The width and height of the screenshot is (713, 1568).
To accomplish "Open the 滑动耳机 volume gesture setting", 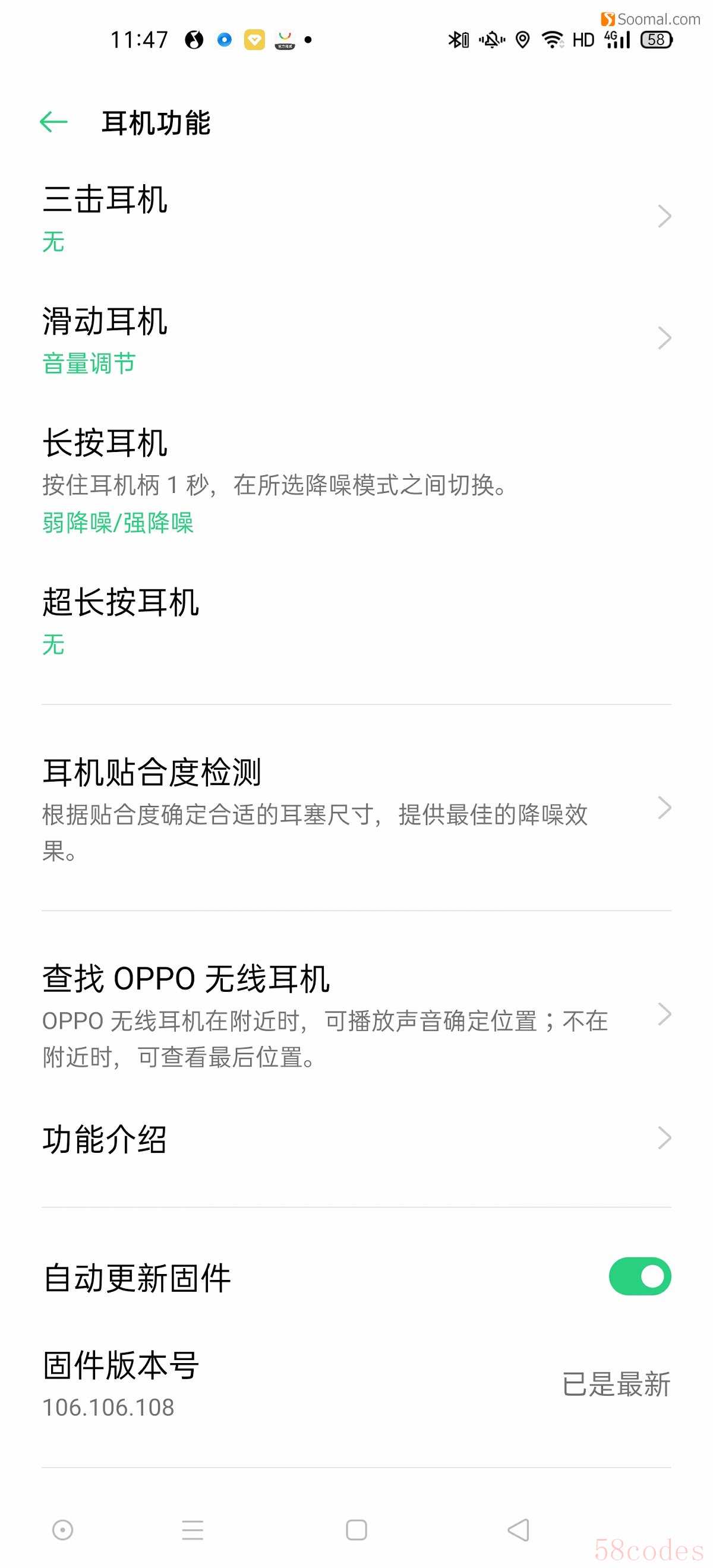I will pos(356,338).
